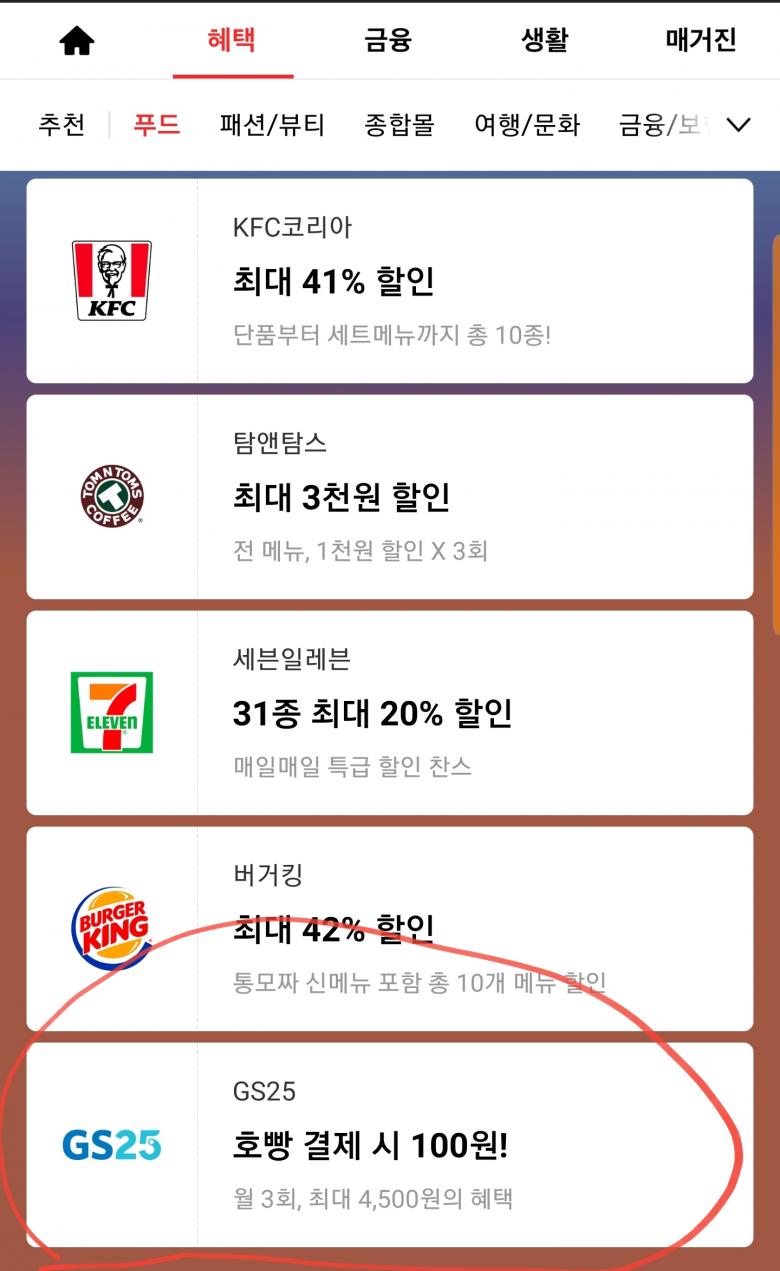The height and width of the screenshot is (1271, 780).
Task: Switch to the 생활 top tab
Action: [544, 40]
